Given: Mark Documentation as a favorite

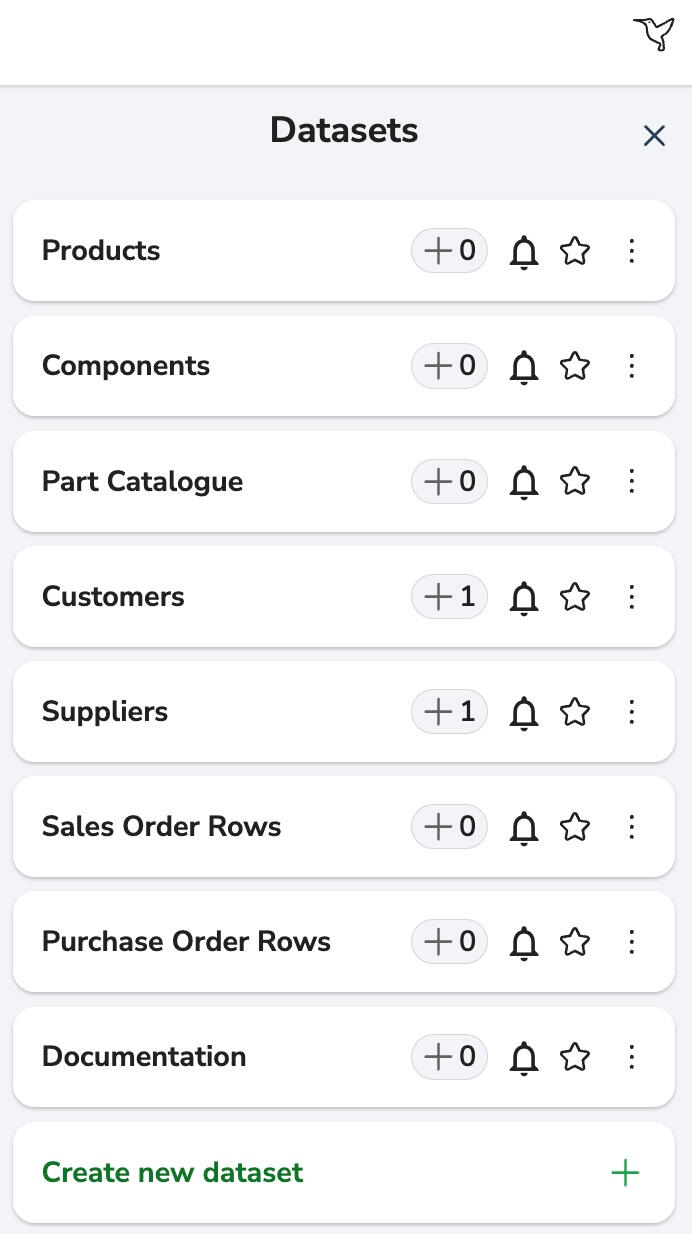Looking at the screenshot, I should coord(575,1057).
